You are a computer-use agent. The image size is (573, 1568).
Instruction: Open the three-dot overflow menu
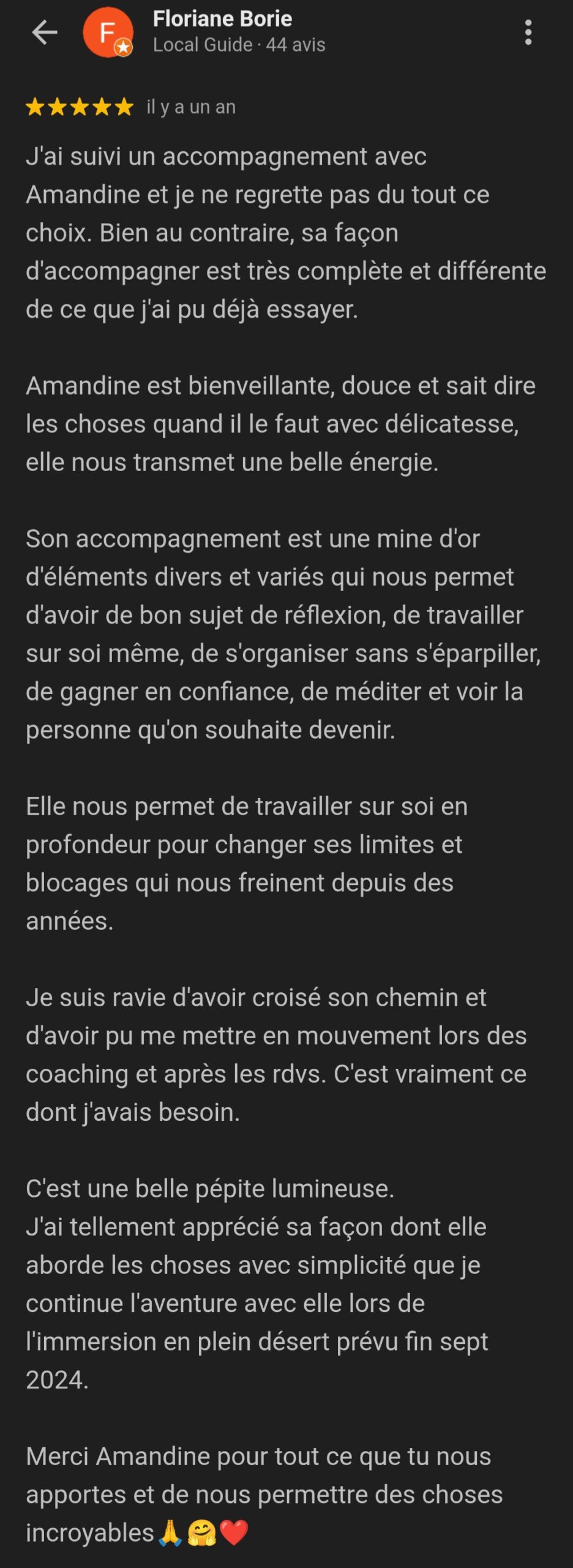coord(528,32)
